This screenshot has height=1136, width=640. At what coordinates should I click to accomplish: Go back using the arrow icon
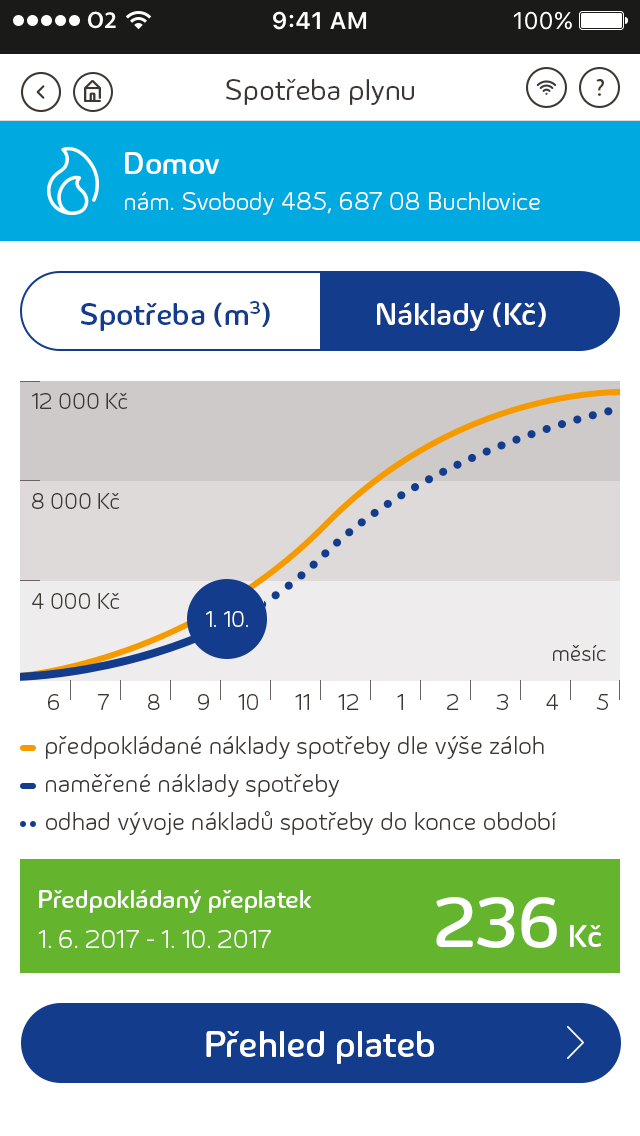point(41,92)
